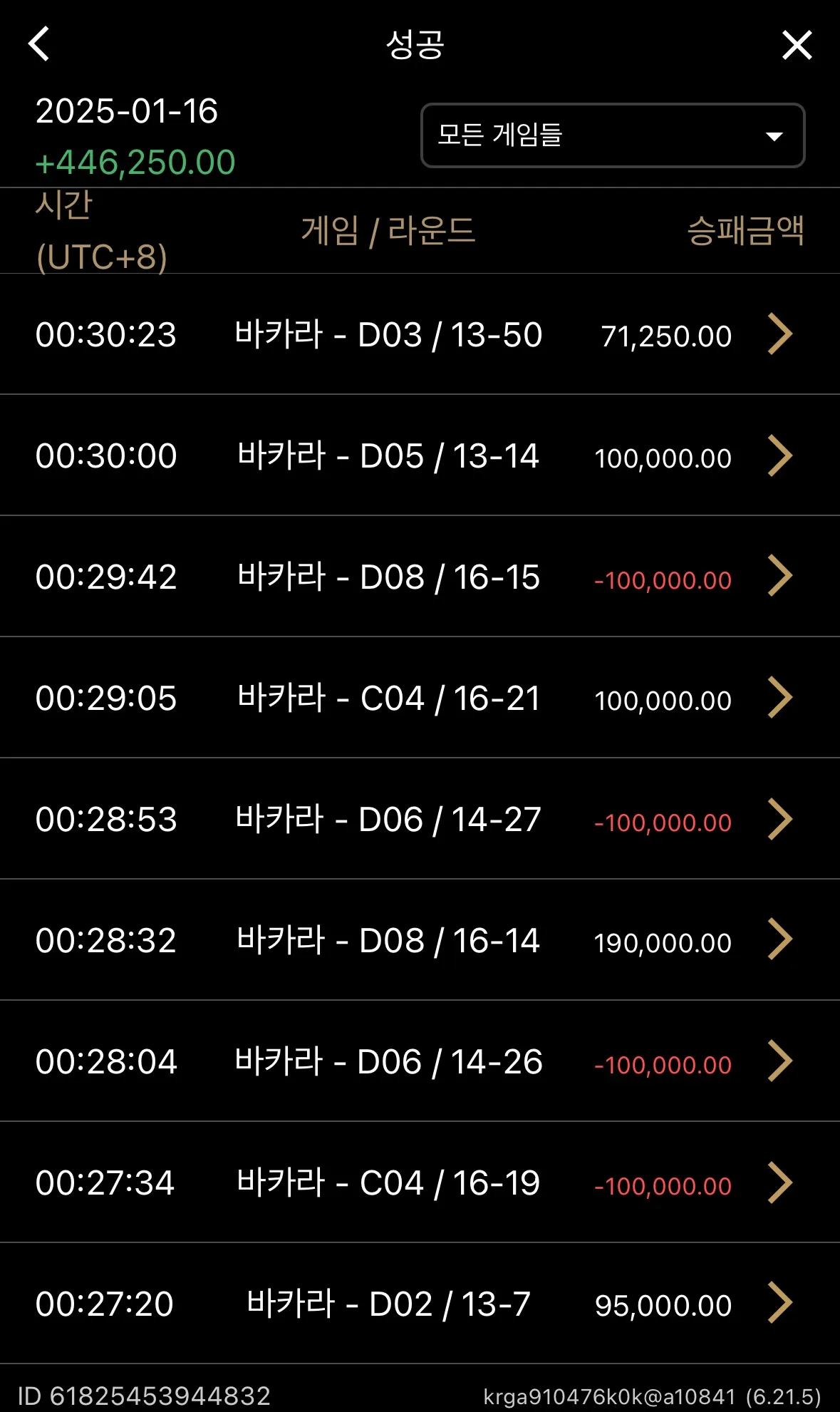
Task: Open the 00:30:23 D03 / 13-50 record
Action: pos(420,334)
